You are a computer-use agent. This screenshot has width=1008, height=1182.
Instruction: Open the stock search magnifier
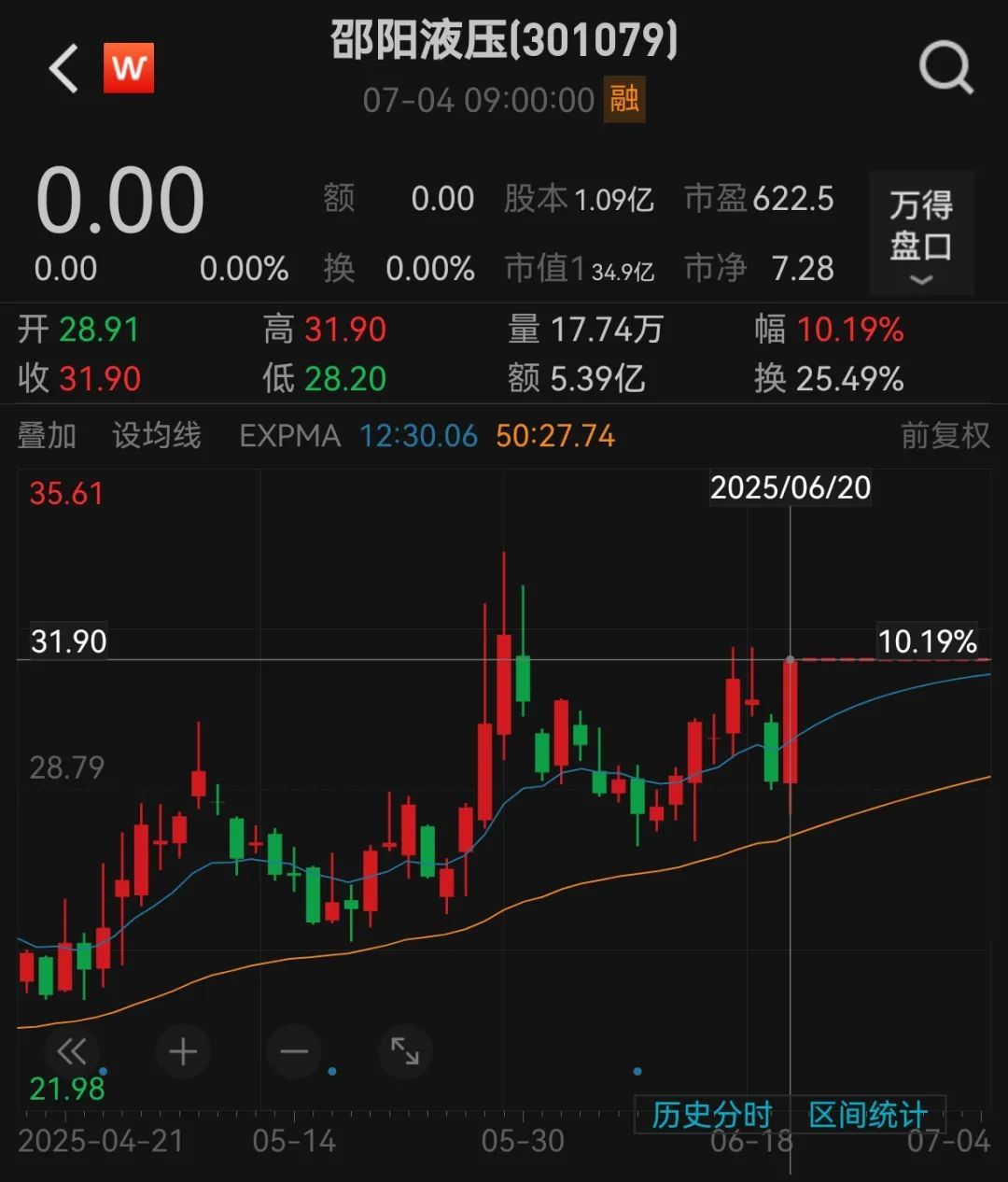(x=945, y=69)
